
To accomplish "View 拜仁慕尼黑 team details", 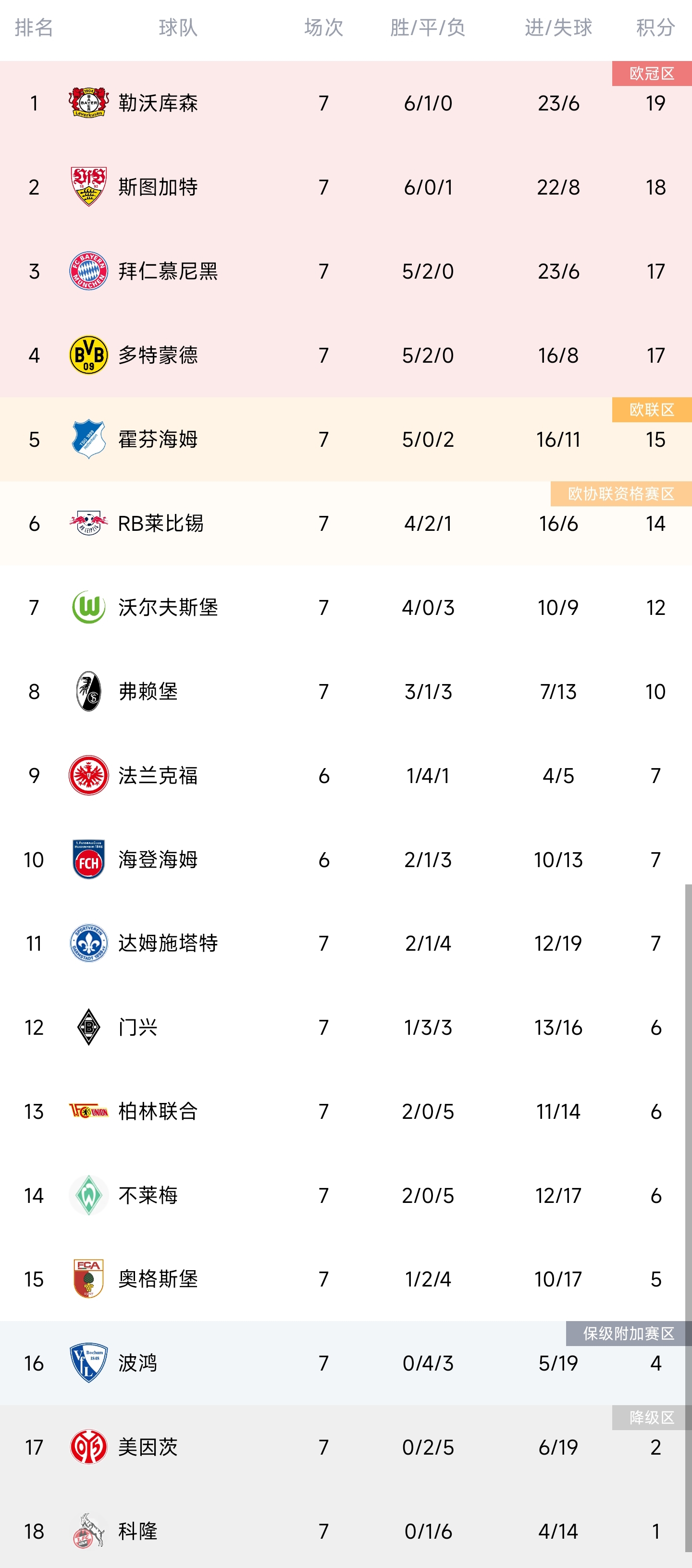I will click(x=346, y=271).
